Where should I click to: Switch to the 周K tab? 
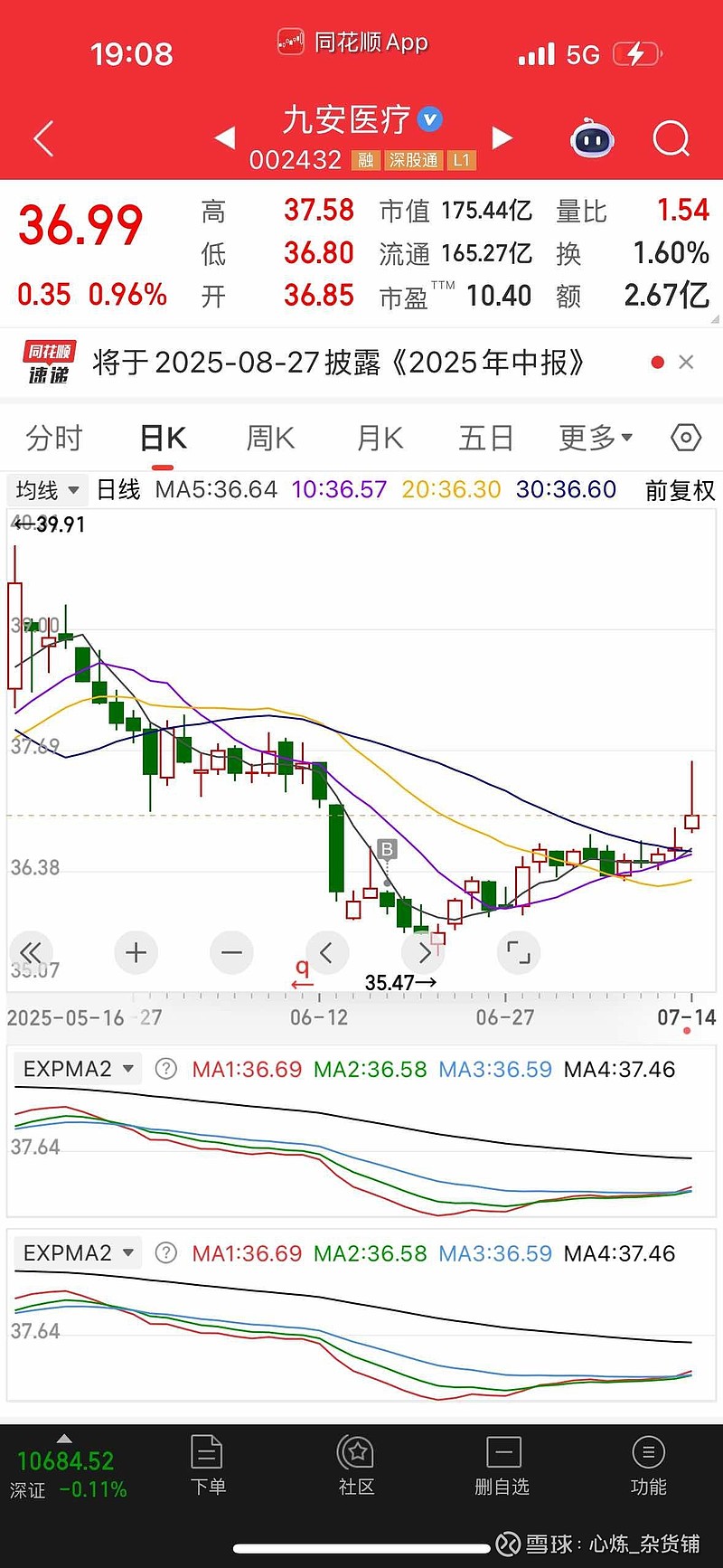coord(268,437)
